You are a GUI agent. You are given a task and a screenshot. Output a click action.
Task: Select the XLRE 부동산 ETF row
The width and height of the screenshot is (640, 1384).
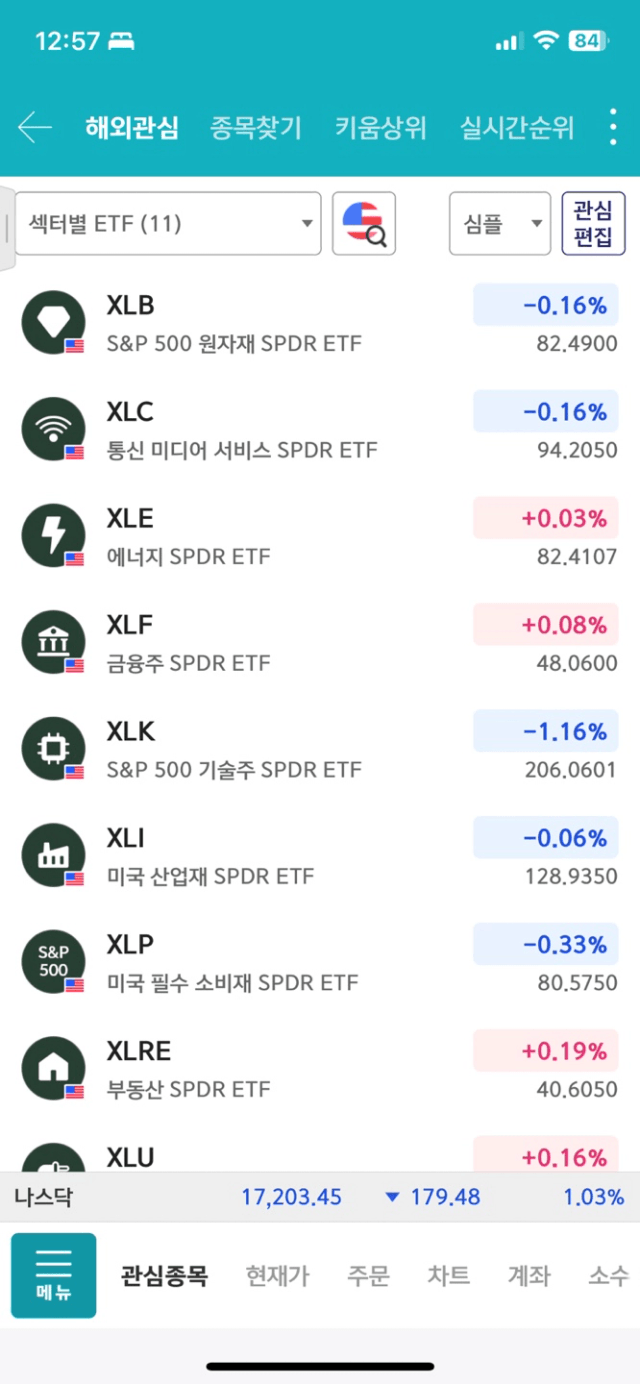pos(320,1069)
